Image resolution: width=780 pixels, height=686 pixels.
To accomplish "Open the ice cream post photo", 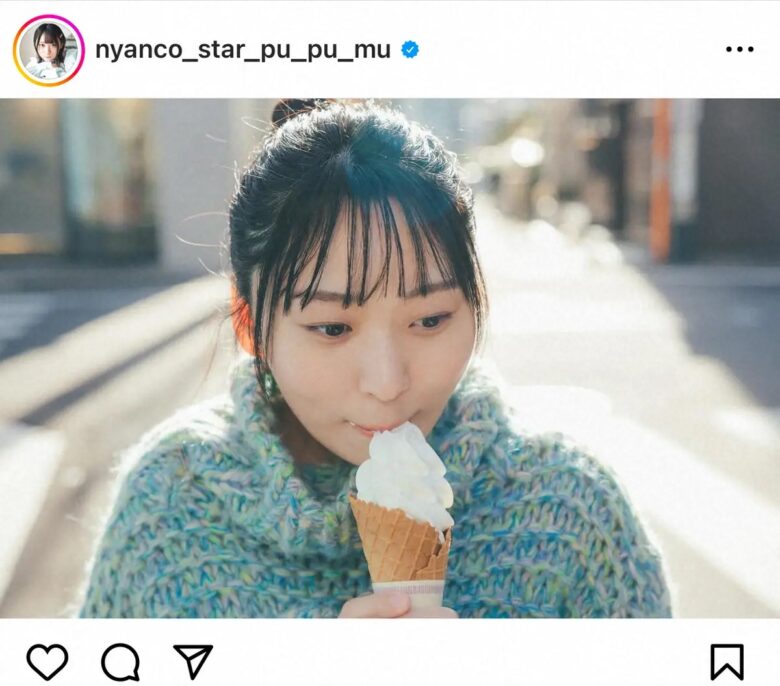I will [390, 358].
